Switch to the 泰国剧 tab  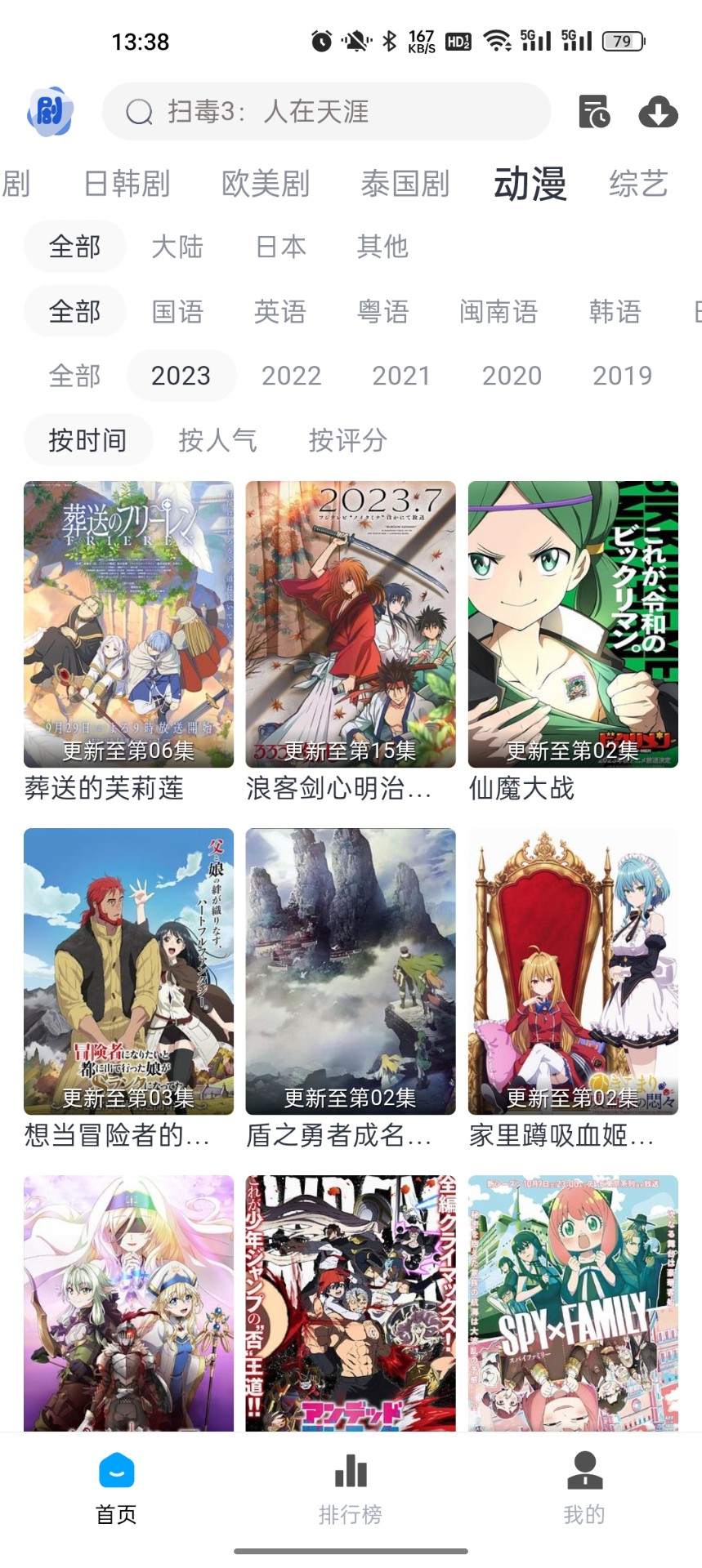pos(405,184)
